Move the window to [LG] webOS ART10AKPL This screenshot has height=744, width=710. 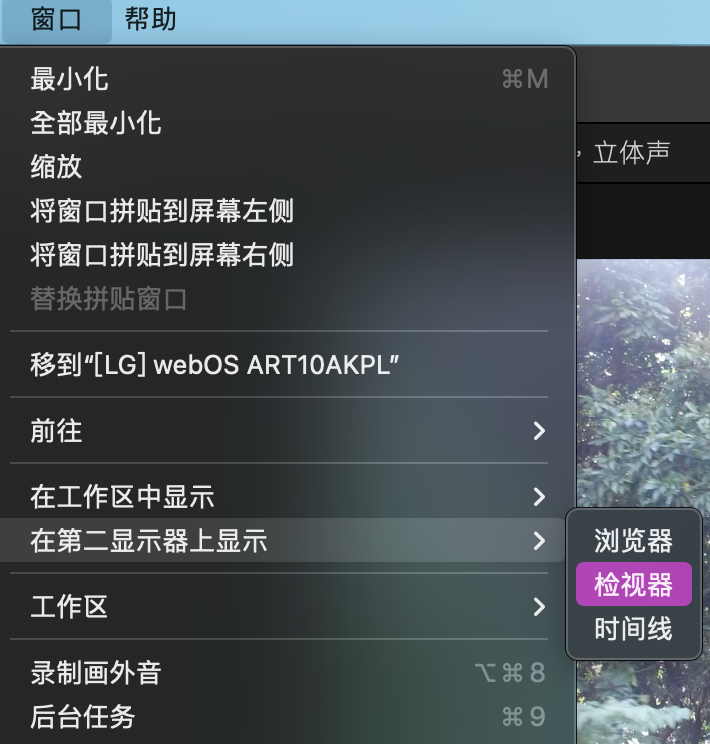pos(215,364)
